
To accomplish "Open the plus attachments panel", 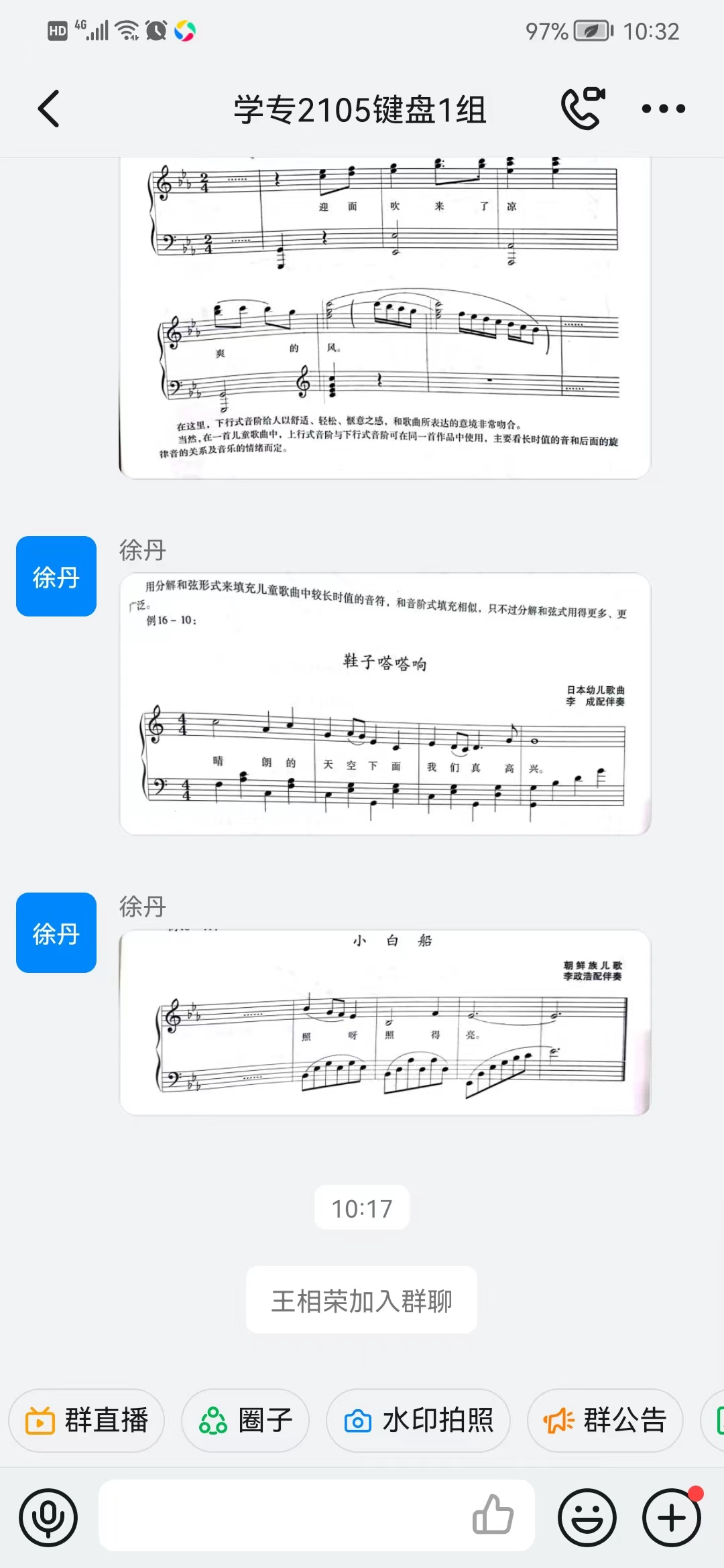I will coord(672,1518).
